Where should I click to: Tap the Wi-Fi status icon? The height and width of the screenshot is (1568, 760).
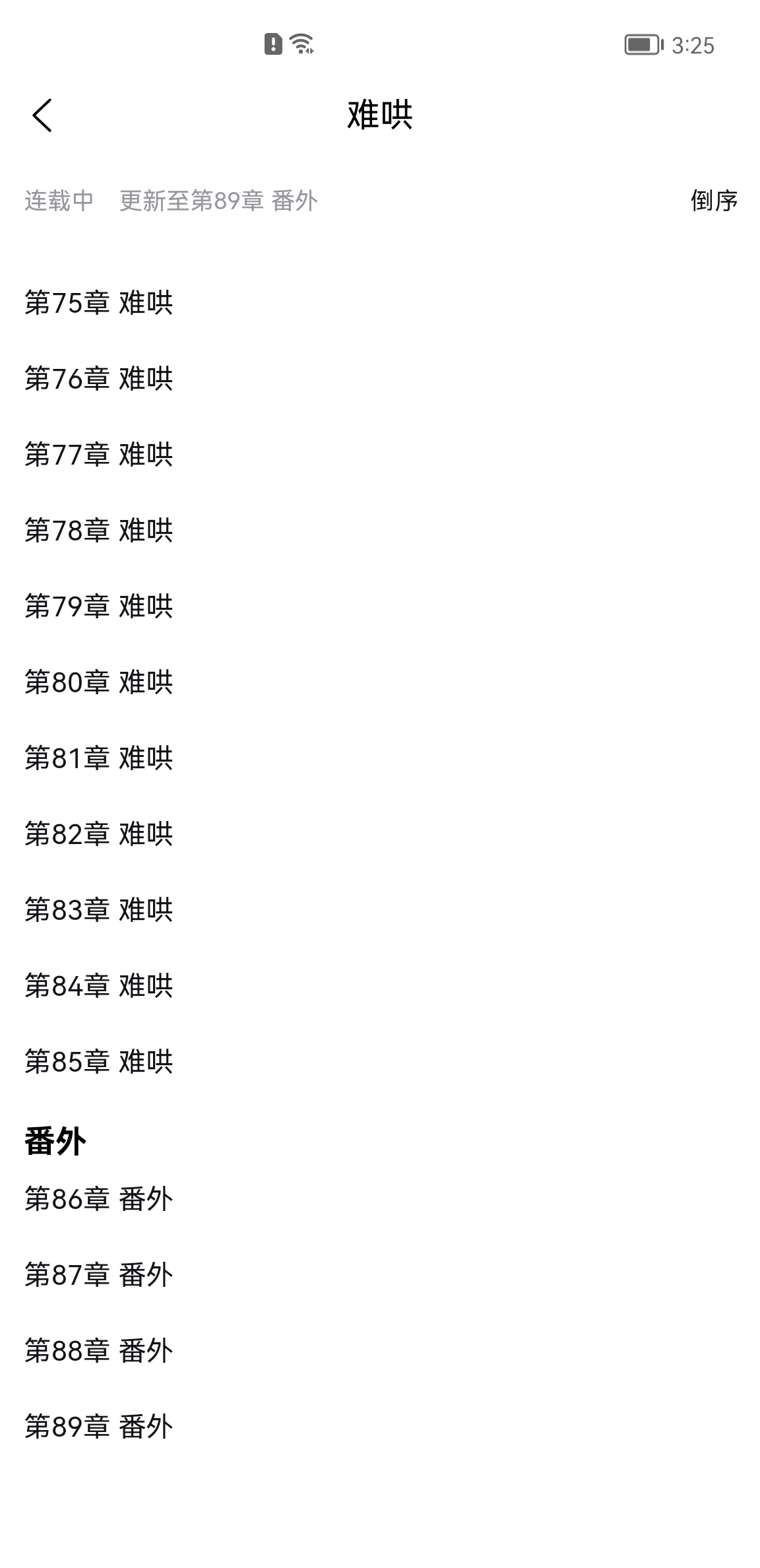[301, 45]
